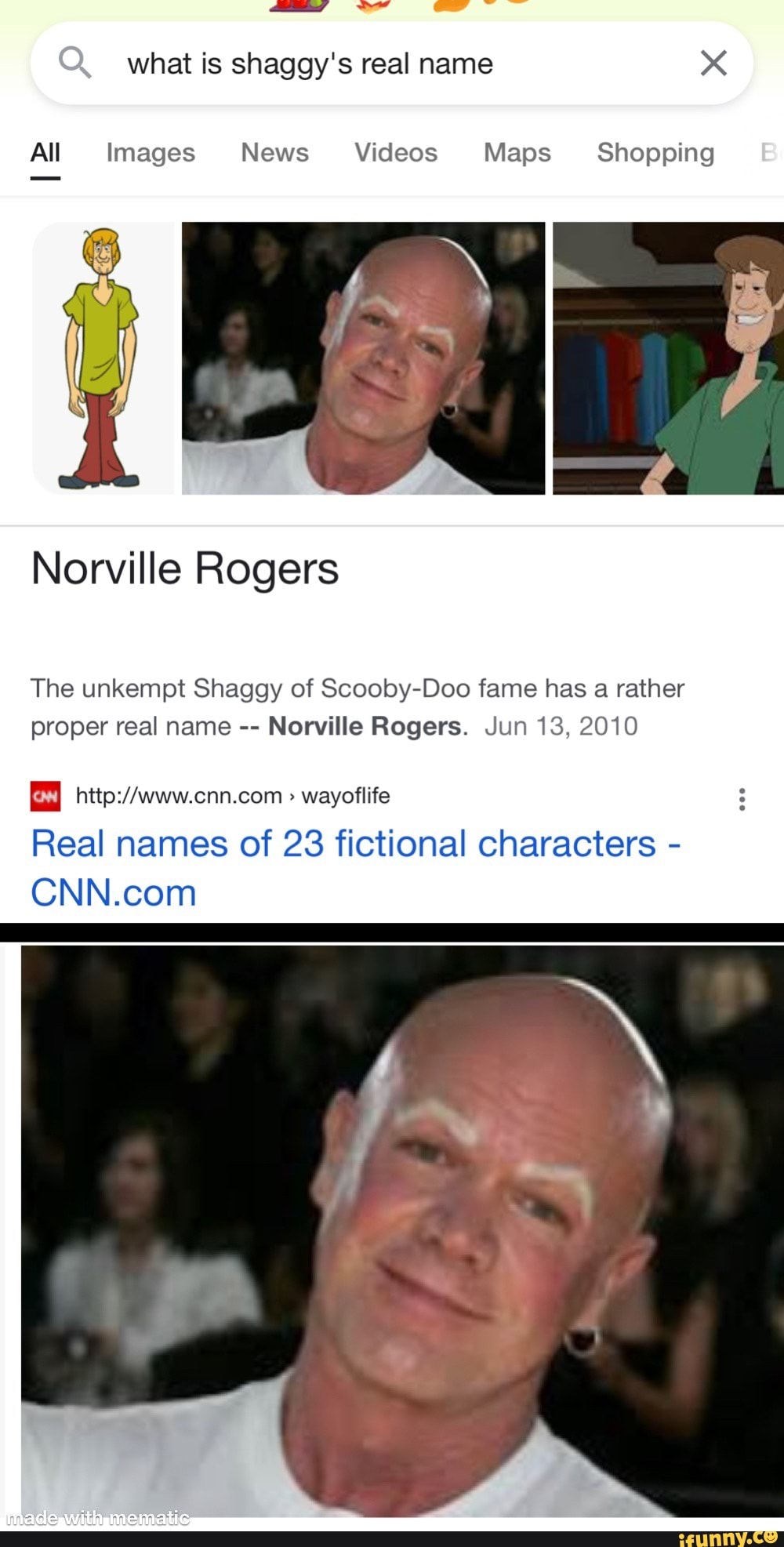Clear the search query with the X icon

coord(712,63)
